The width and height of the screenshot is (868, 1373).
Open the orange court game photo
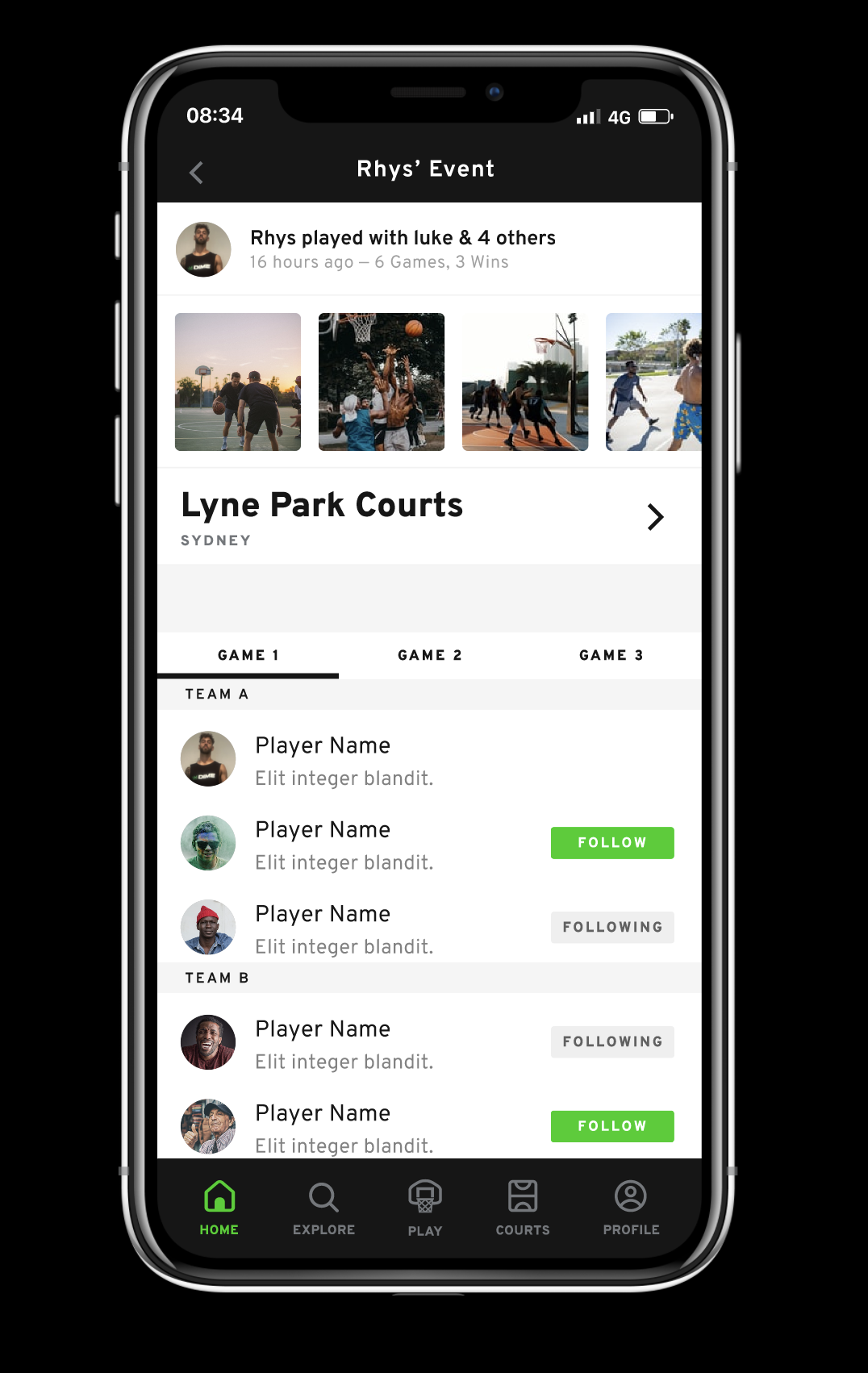[525, 382]
